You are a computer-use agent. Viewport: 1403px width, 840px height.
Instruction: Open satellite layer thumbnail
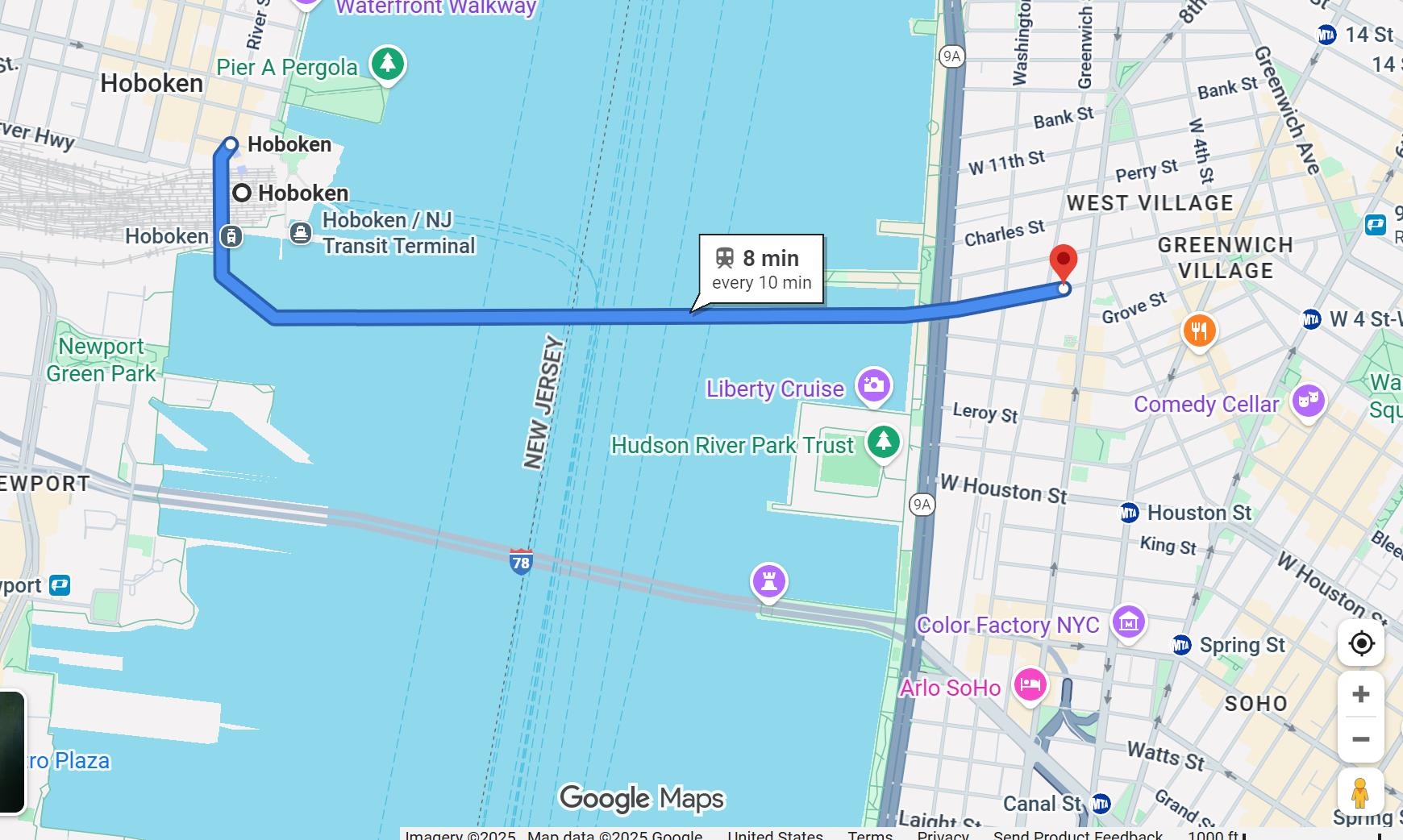(x=11, y=751)
